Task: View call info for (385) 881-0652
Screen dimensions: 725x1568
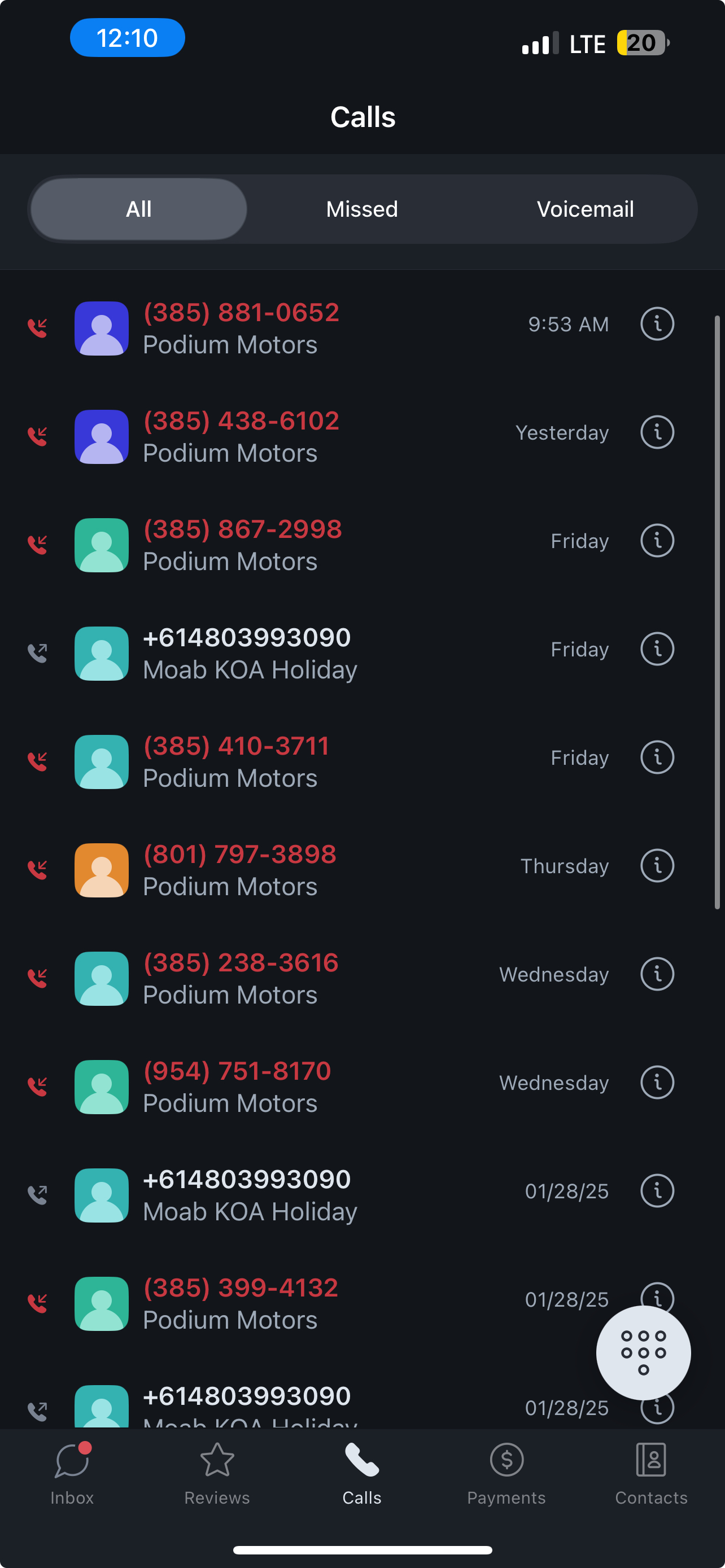Action: point(656,324)
